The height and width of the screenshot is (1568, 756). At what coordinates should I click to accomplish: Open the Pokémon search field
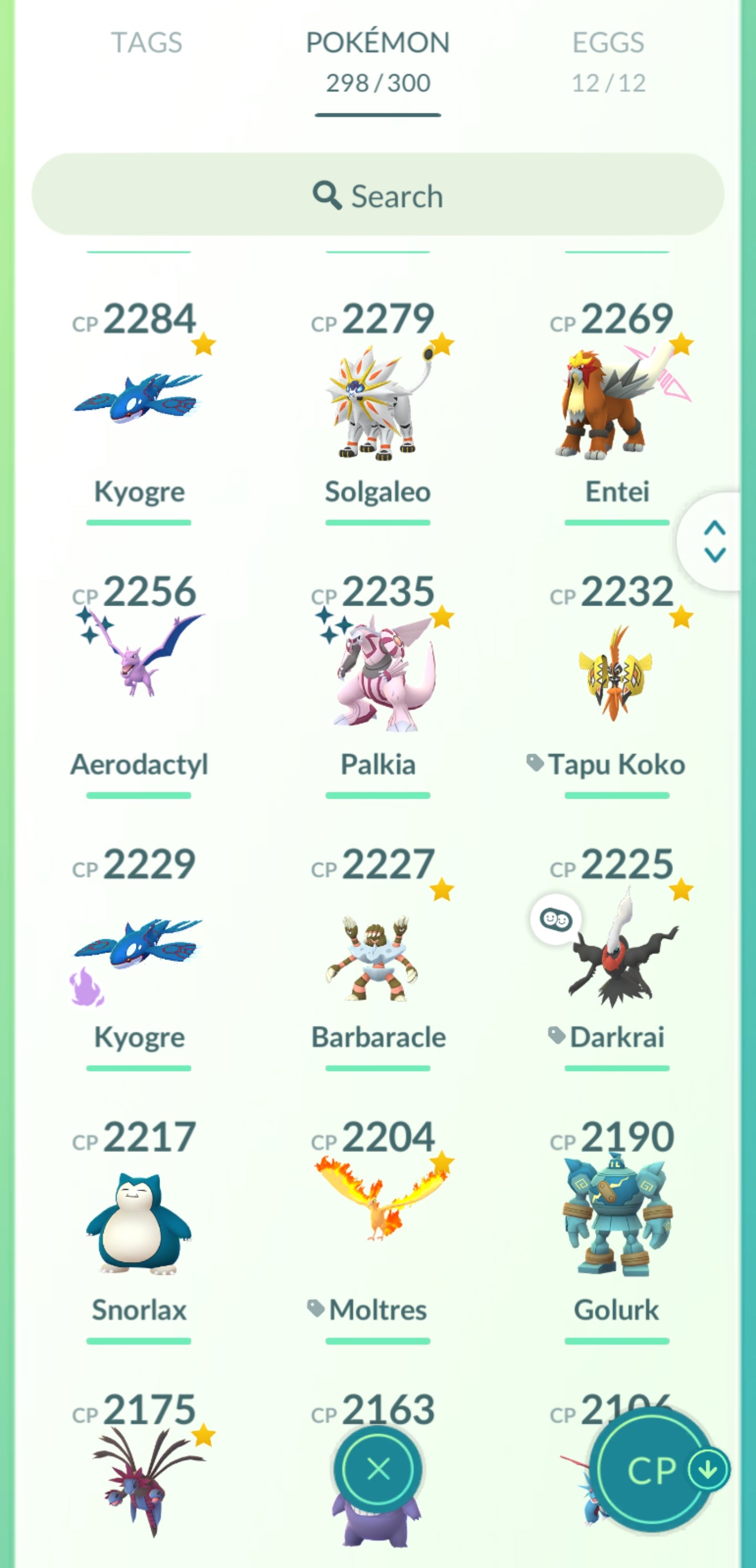pos(377,195)
